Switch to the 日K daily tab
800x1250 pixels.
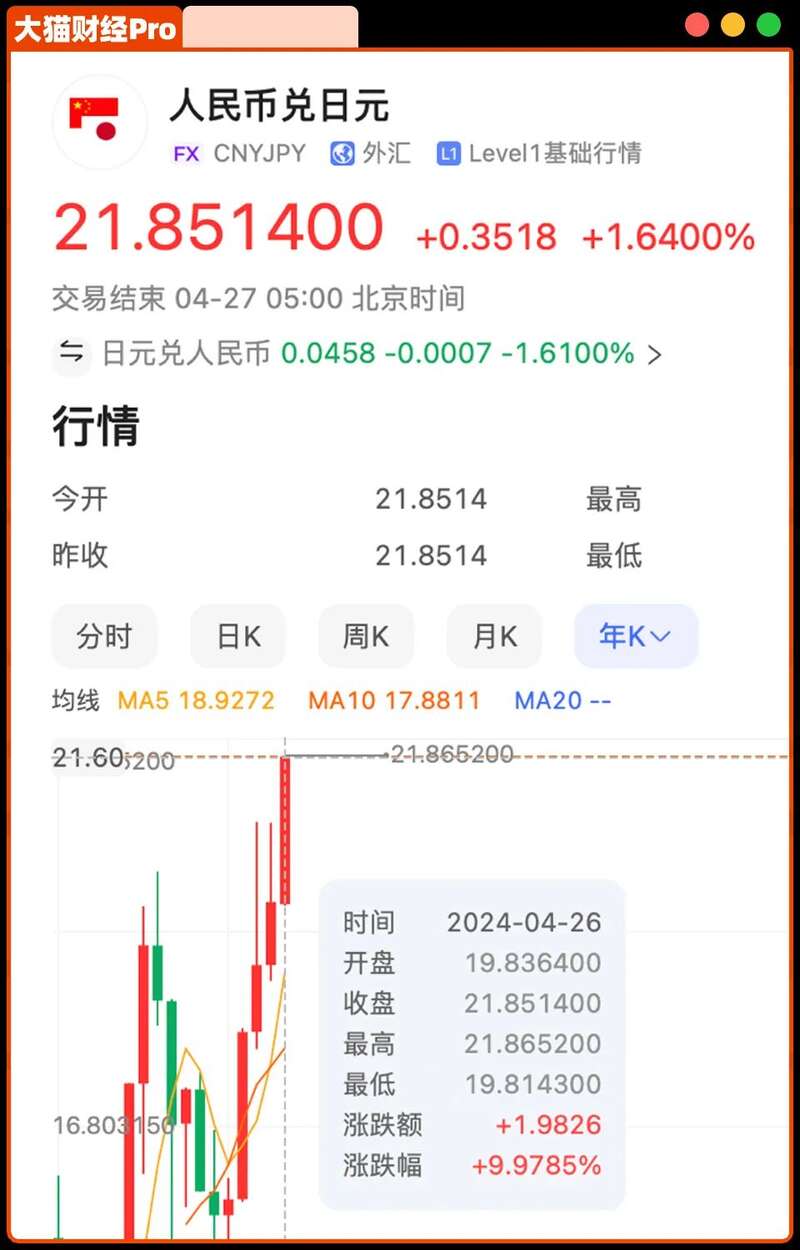pyautogui.click(x=238, y=637)
